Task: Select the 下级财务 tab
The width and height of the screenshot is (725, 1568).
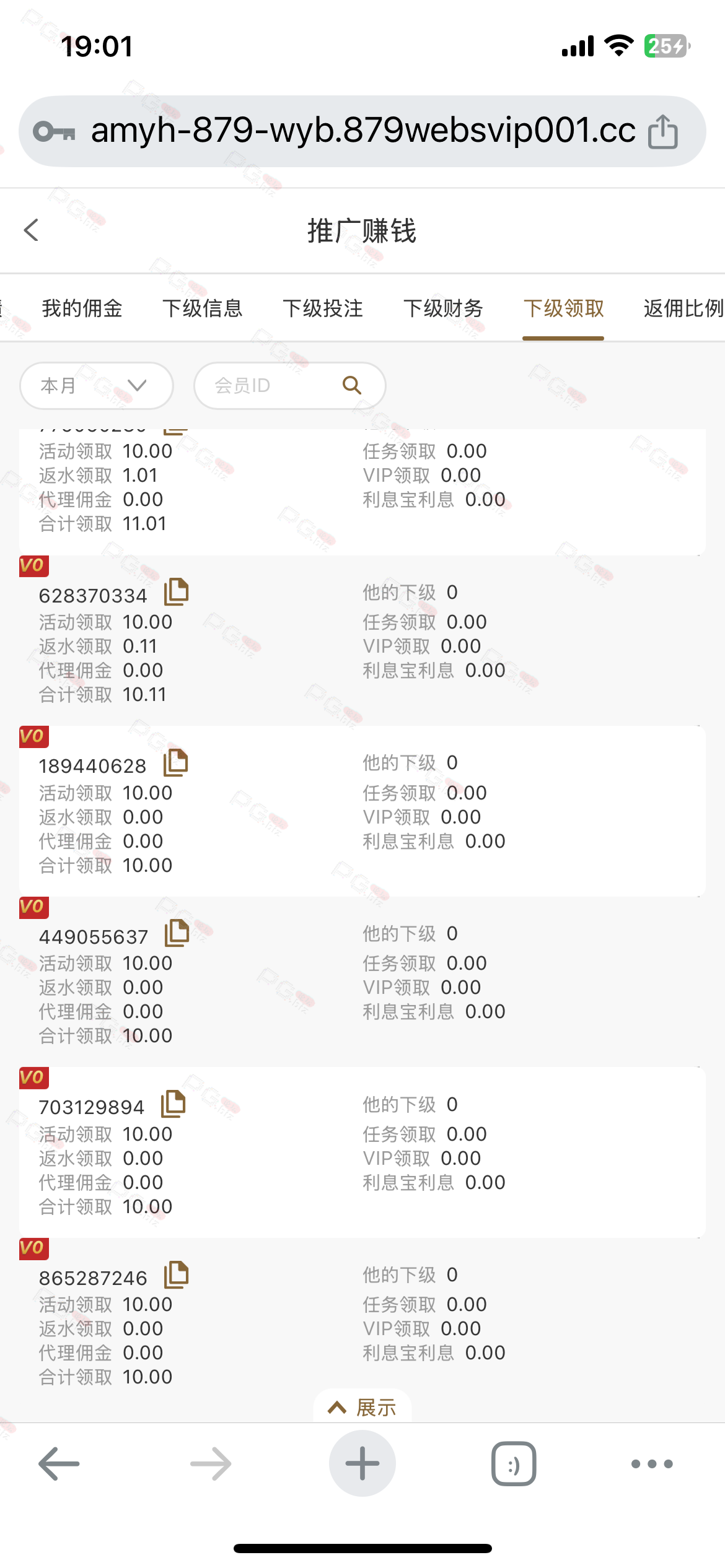Action: [x=443, y=308]
